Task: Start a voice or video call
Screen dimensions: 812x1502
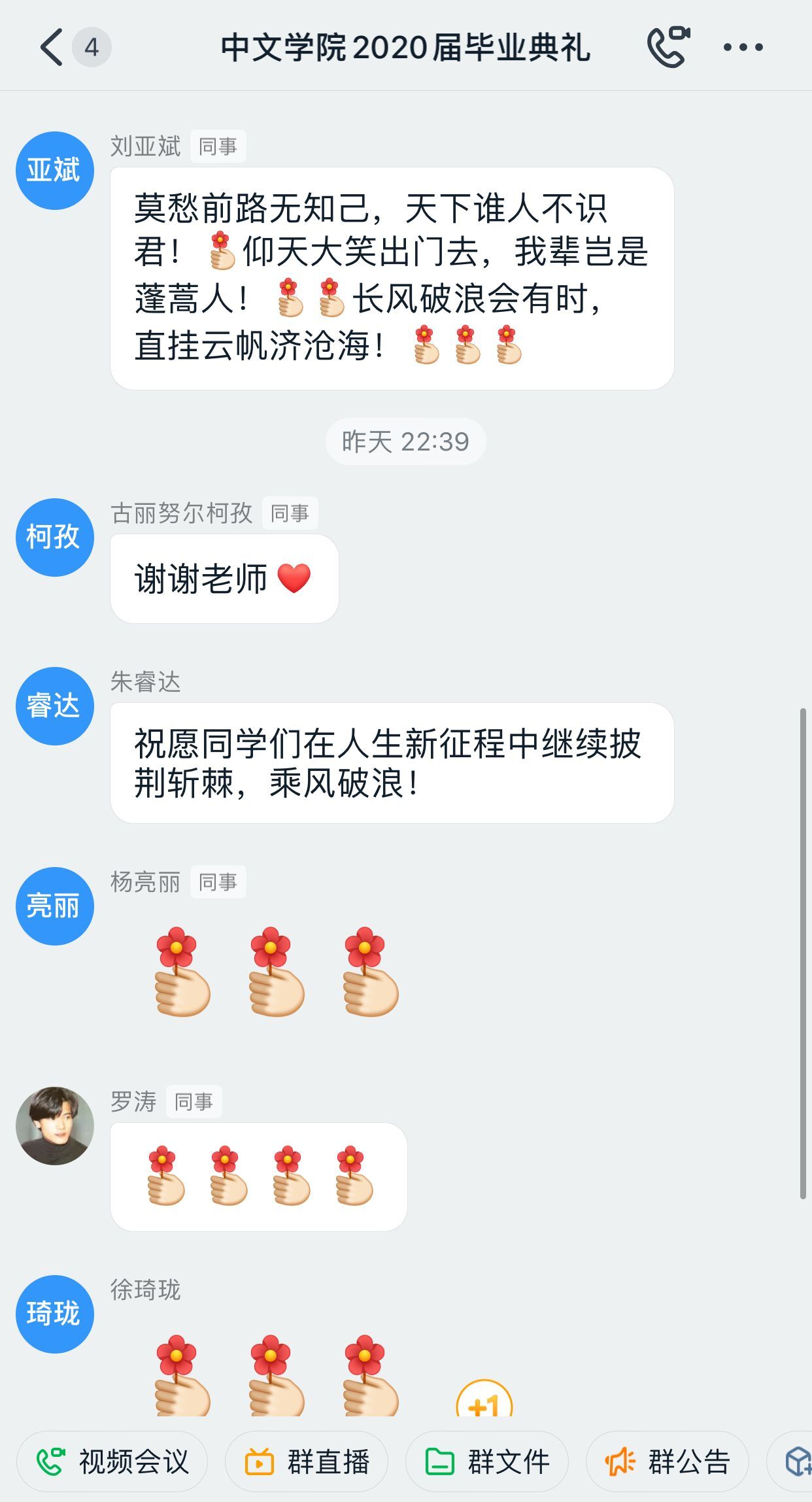Action: tap(668, 47)
